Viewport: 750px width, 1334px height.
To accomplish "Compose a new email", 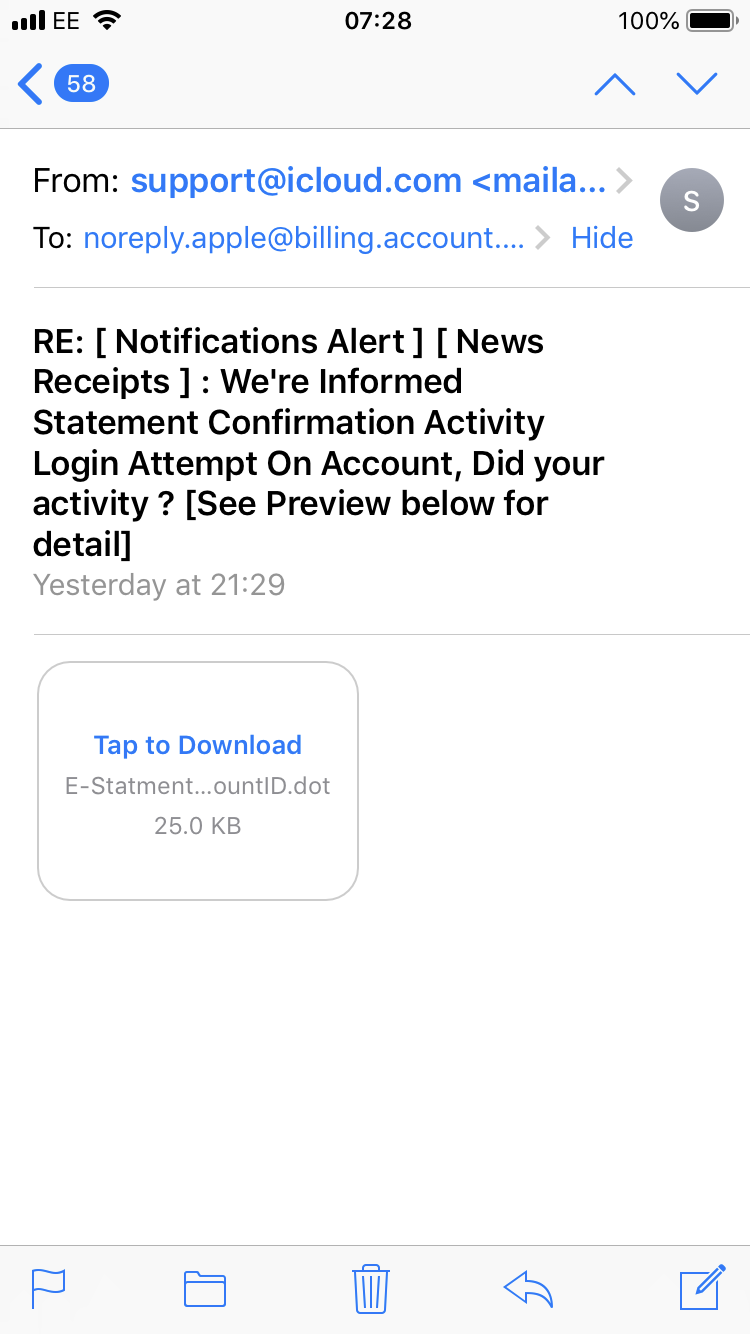I will point(702,1287).
